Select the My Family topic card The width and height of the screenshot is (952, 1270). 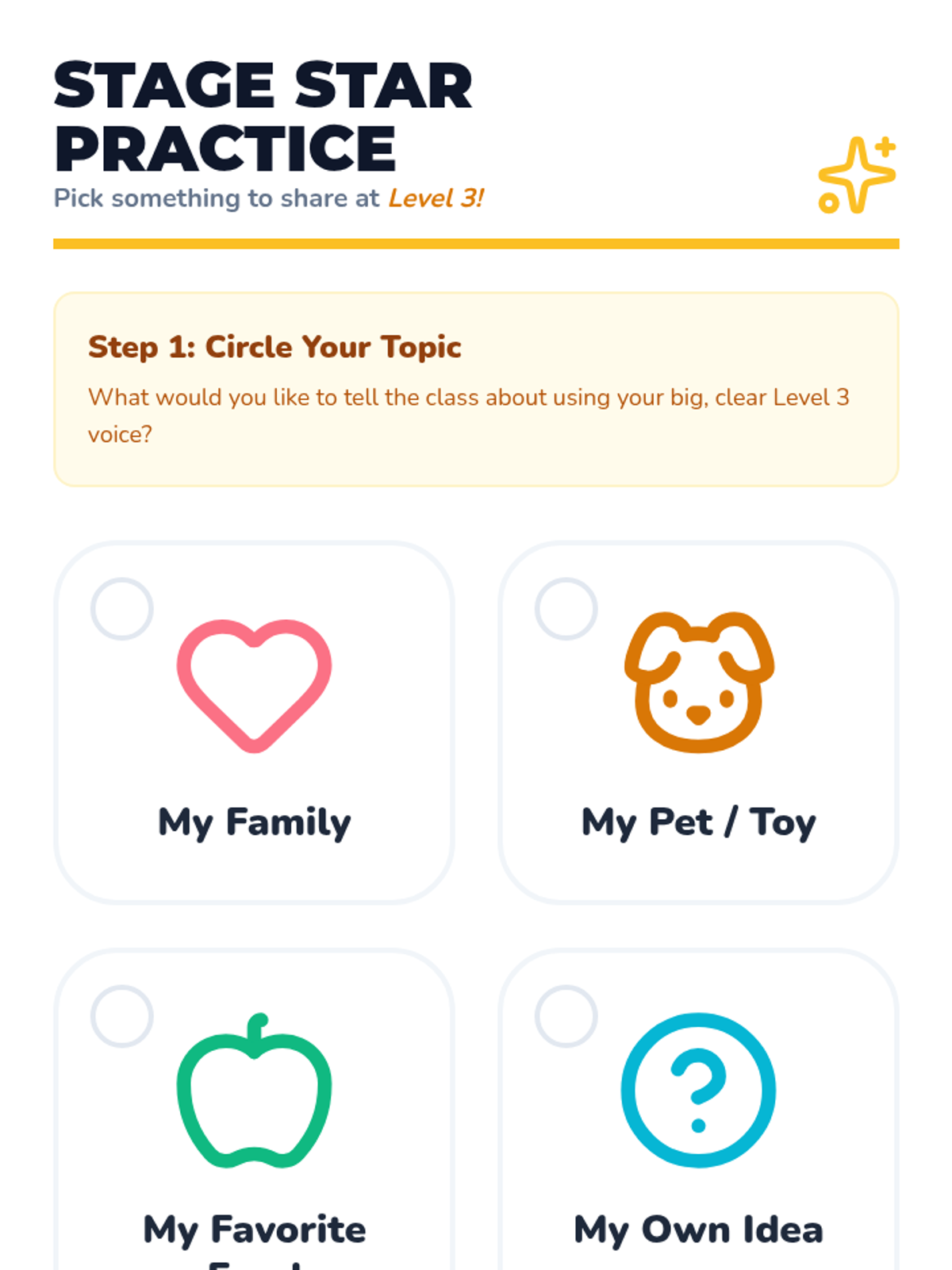pos(254,722)
